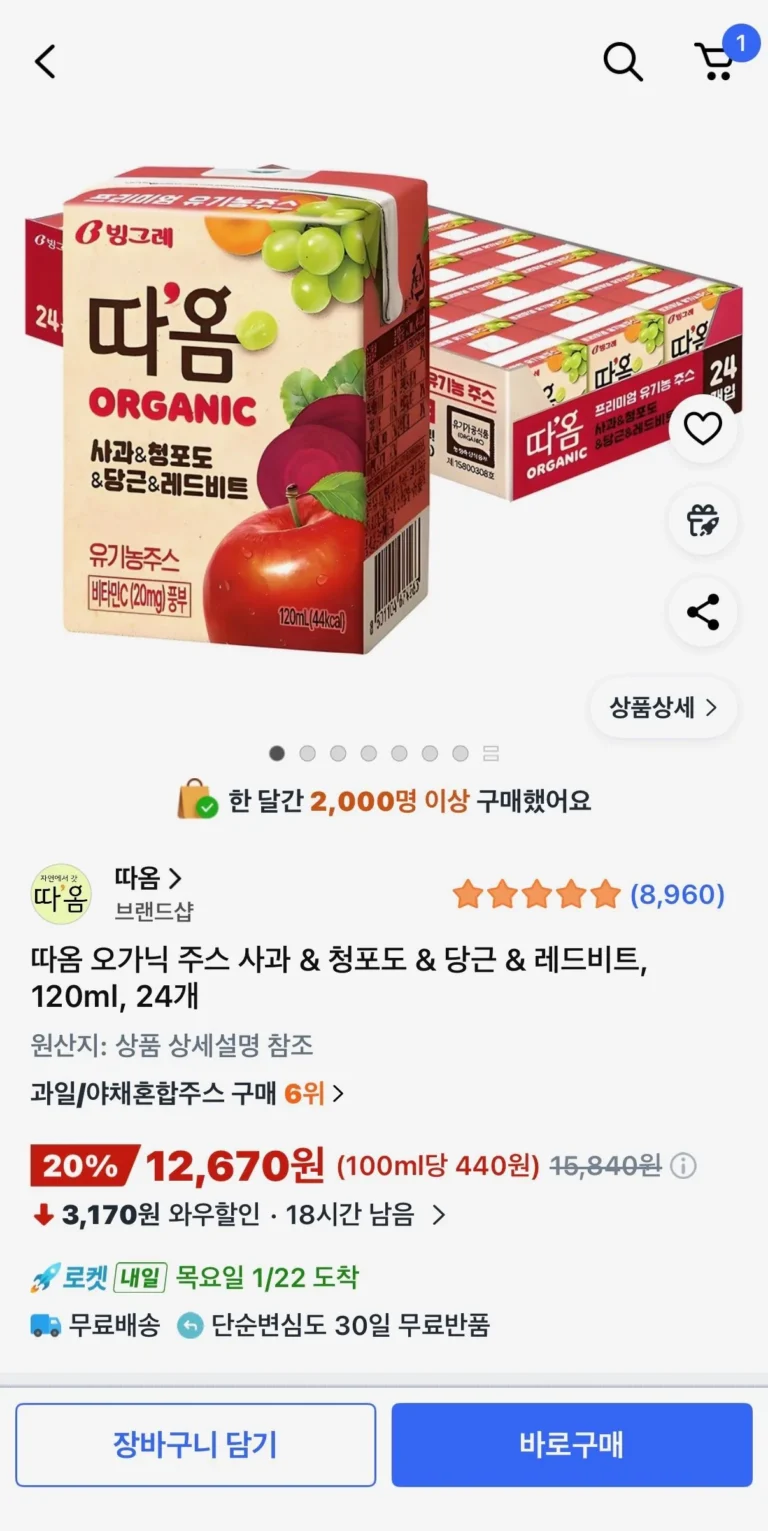Open the shopping cart
The image size is (768, 1531).
click(x=716, y=62)
